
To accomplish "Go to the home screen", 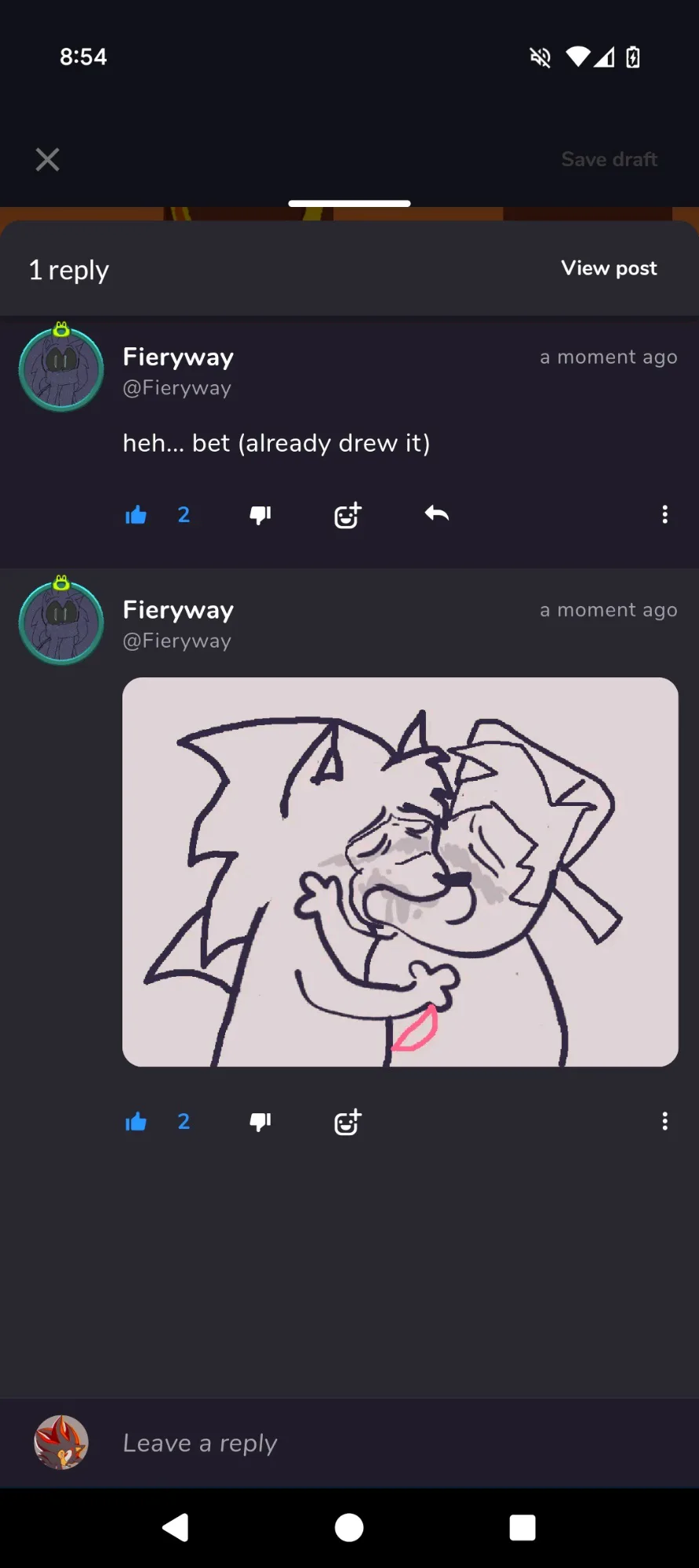I will pos(349,1527).
